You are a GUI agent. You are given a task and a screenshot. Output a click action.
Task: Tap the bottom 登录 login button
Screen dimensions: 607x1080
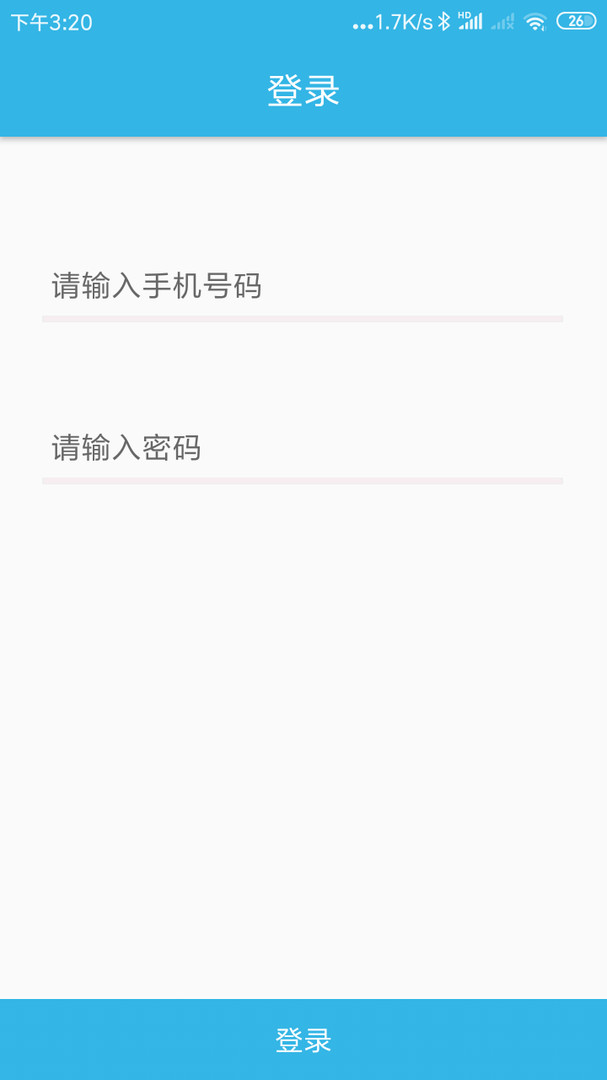coord(303,1040)
